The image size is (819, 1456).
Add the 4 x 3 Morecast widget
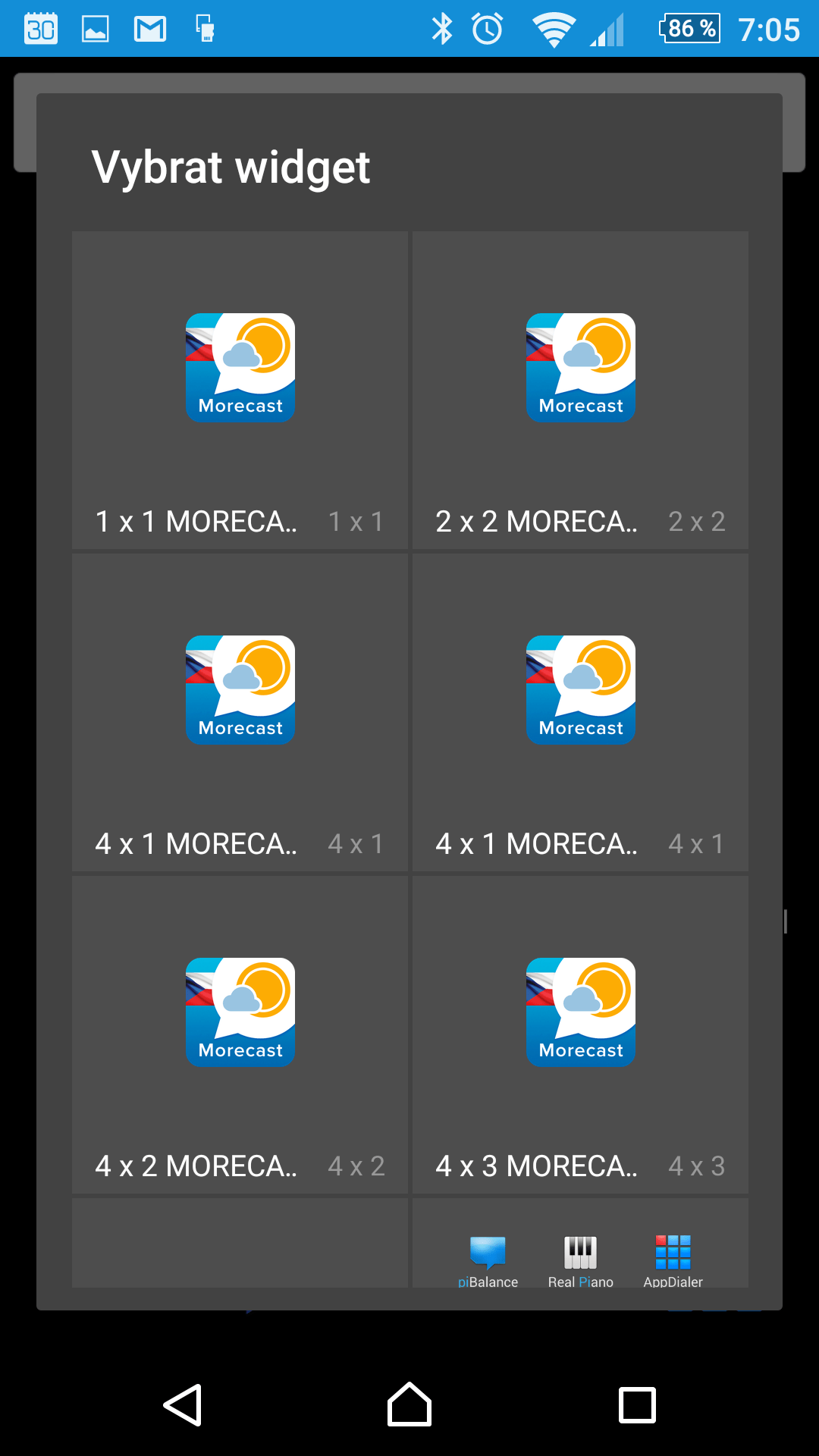click(580, 1034)
